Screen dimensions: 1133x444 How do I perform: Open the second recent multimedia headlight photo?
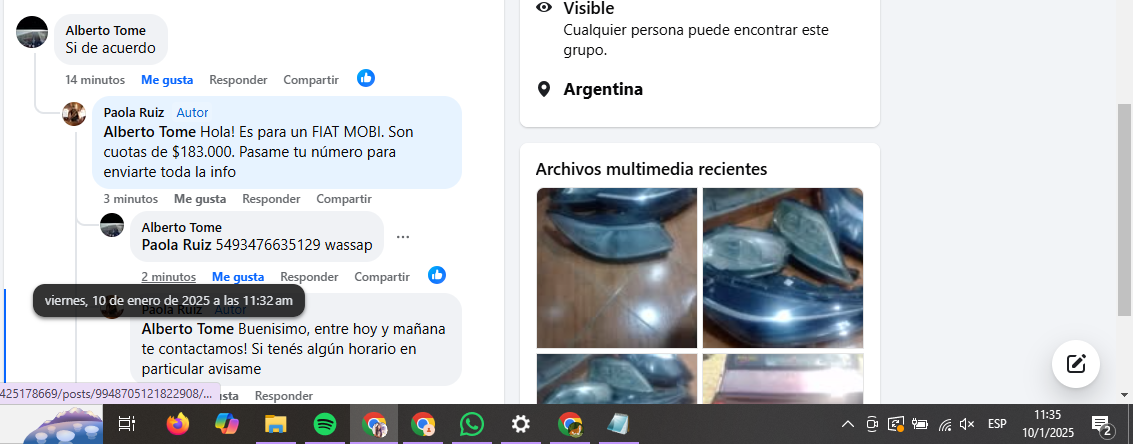(x=782, y=267)
